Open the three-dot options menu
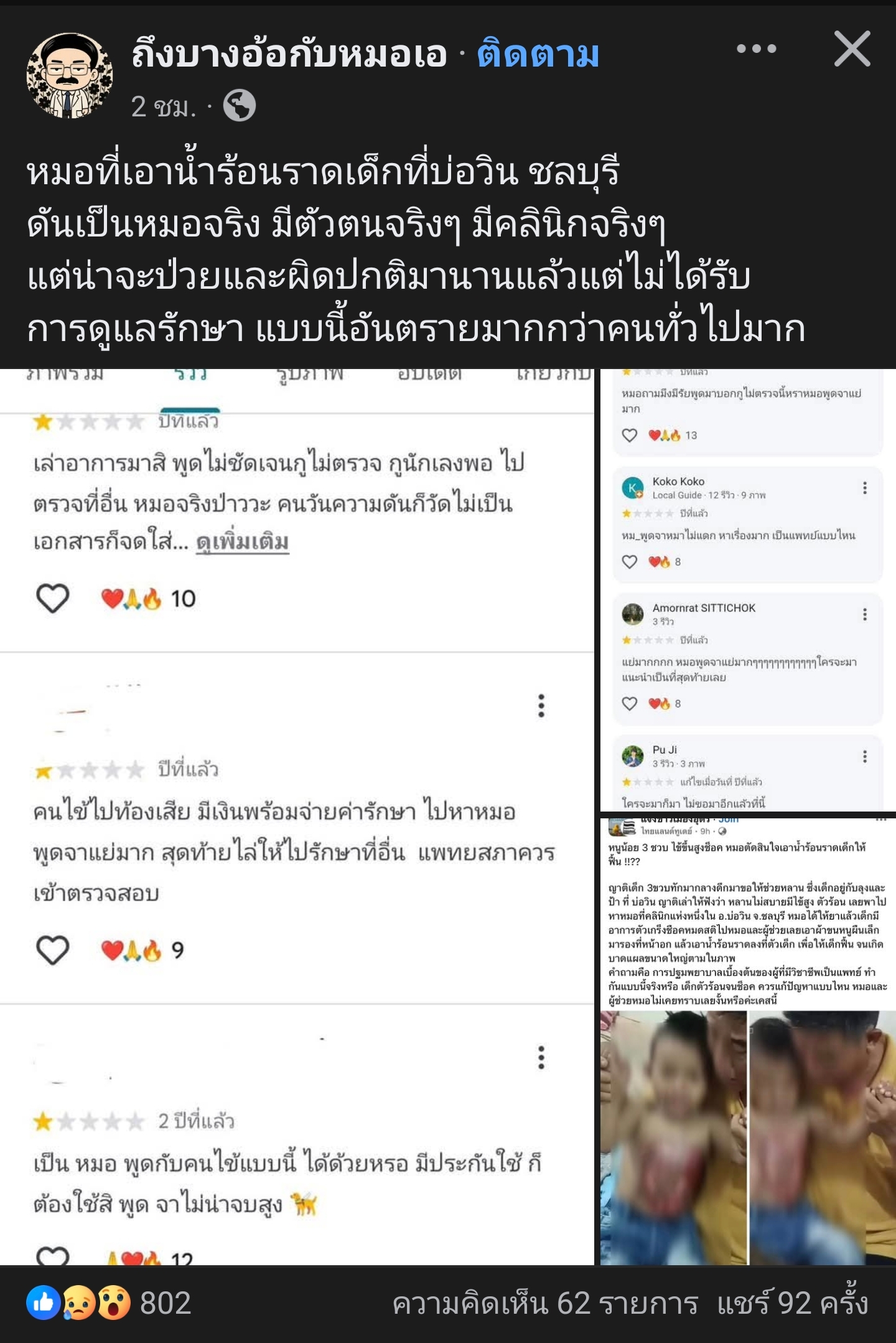This screenshot has width=896, height=1343. point(756,49)
